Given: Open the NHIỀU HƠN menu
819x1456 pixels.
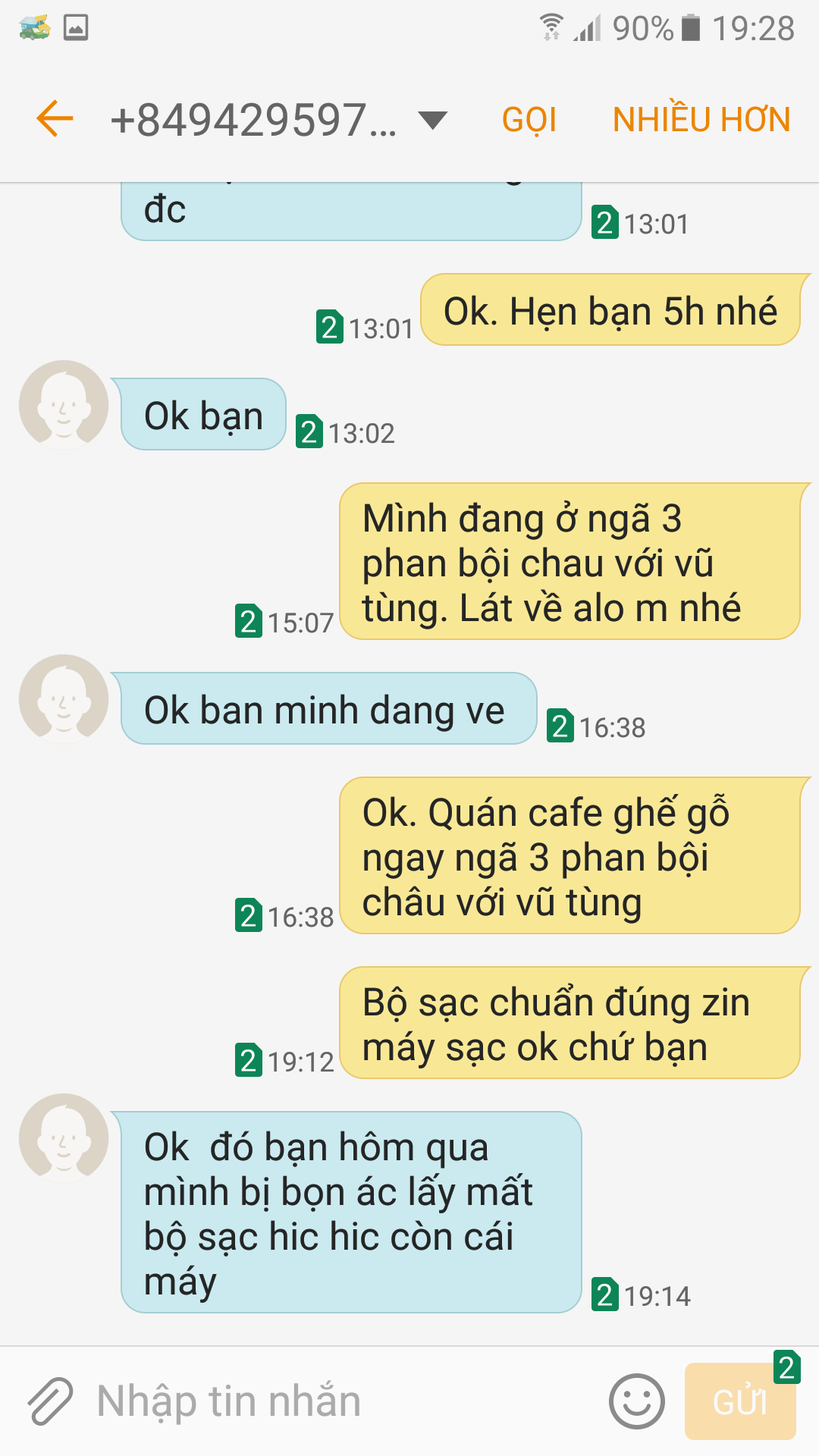Looking at the screenshot, I should click(701, 120).
